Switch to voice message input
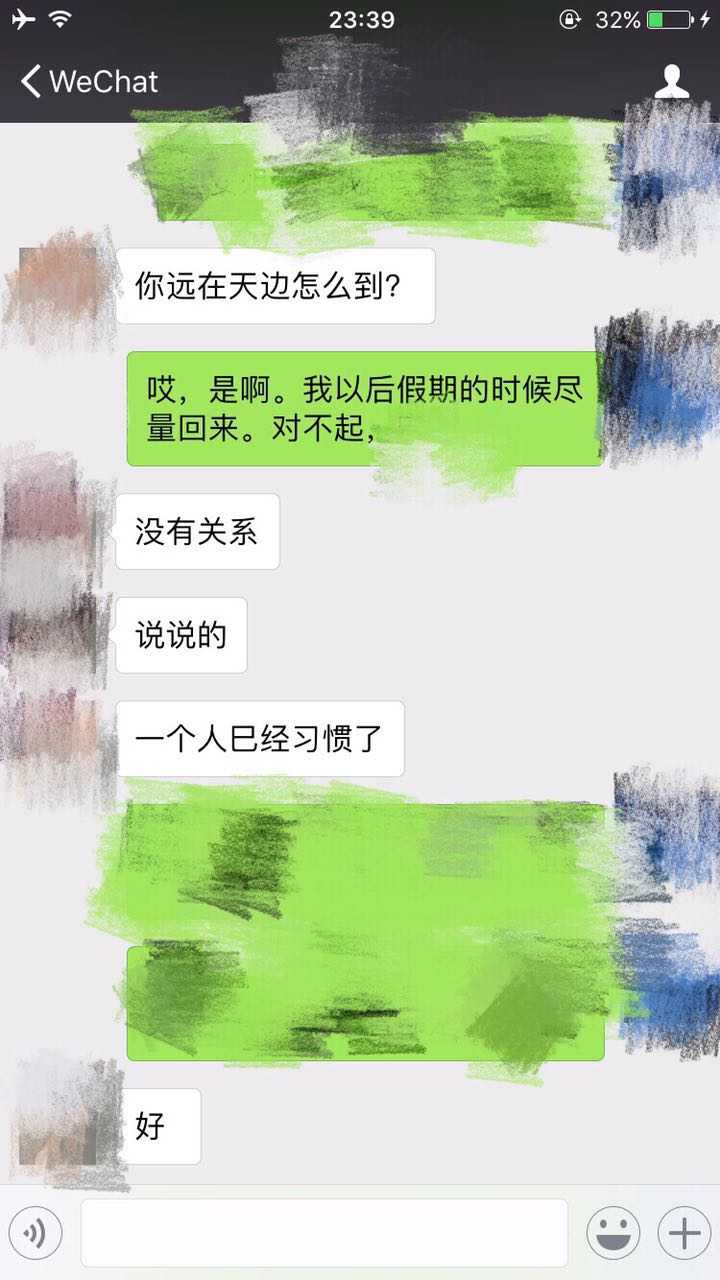The height and width of the screenshot is (1280, 720). pos(36,1234)
